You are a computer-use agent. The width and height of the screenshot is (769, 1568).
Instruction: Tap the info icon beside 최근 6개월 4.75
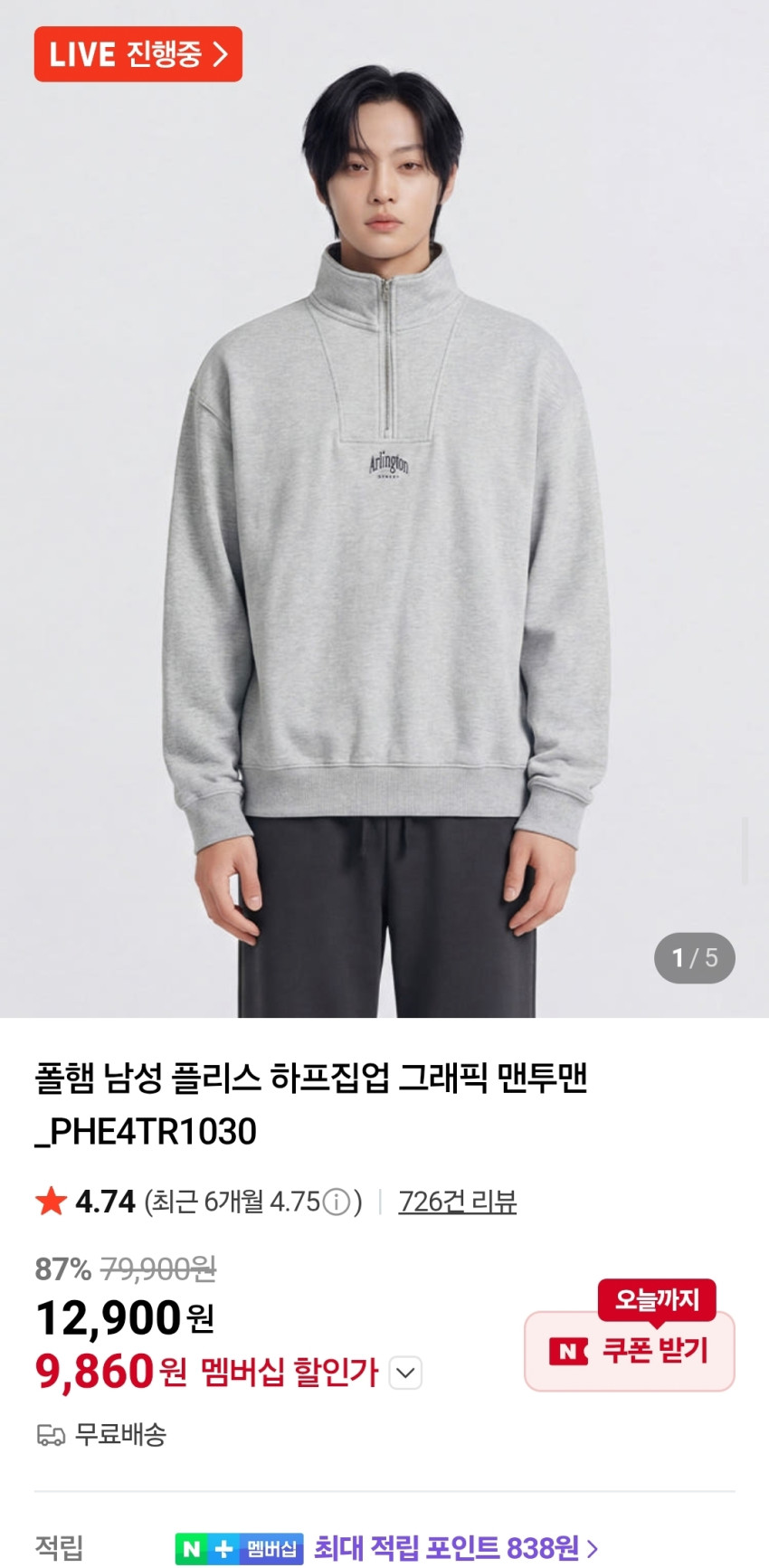pyautogui.click(x=337, y=1202)
